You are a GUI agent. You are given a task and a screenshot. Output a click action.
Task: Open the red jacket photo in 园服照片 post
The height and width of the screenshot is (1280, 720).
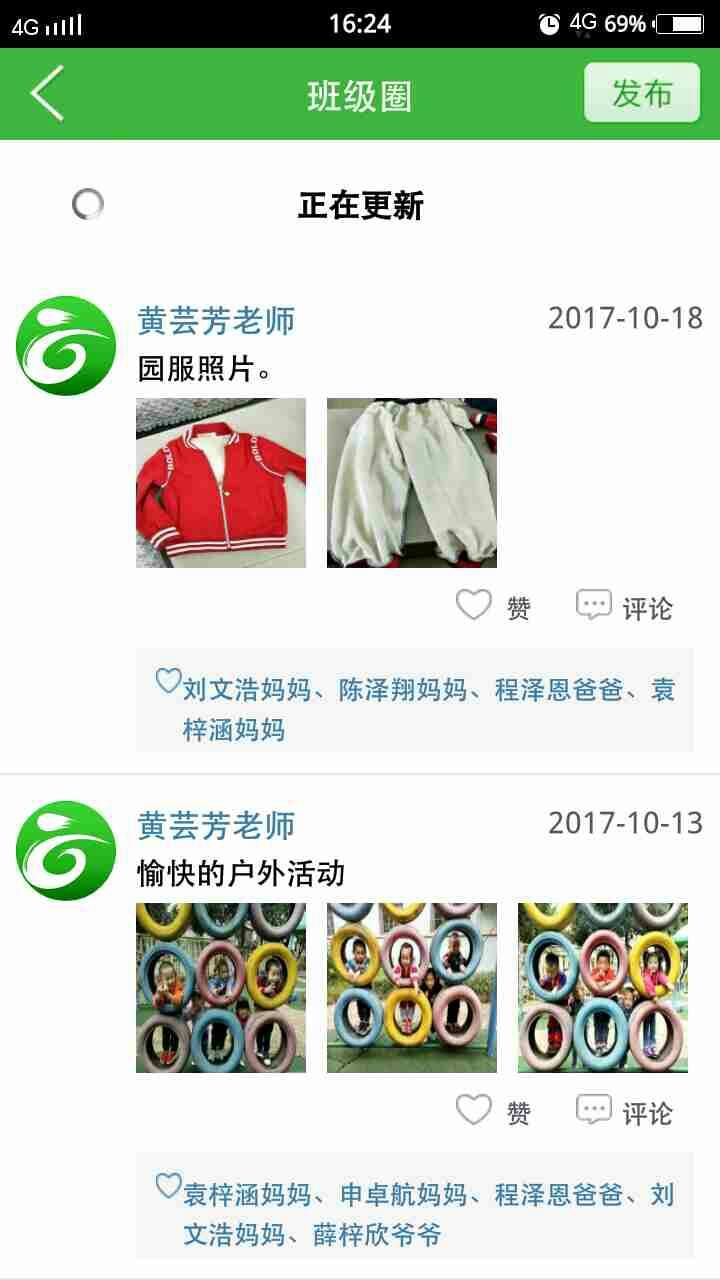click(221, 483)
